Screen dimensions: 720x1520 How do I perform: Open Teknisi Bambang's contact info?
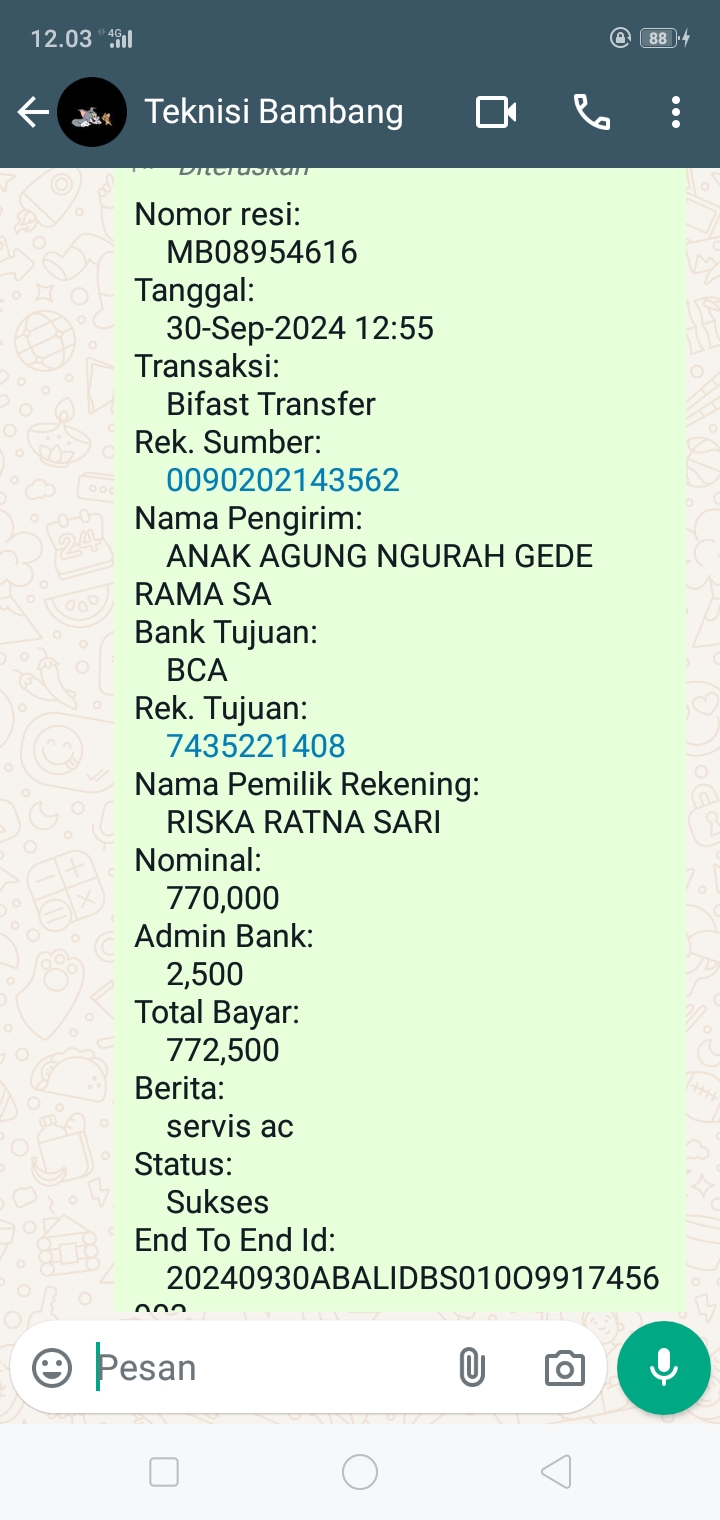pyautogui.click(x=273, y=113)
